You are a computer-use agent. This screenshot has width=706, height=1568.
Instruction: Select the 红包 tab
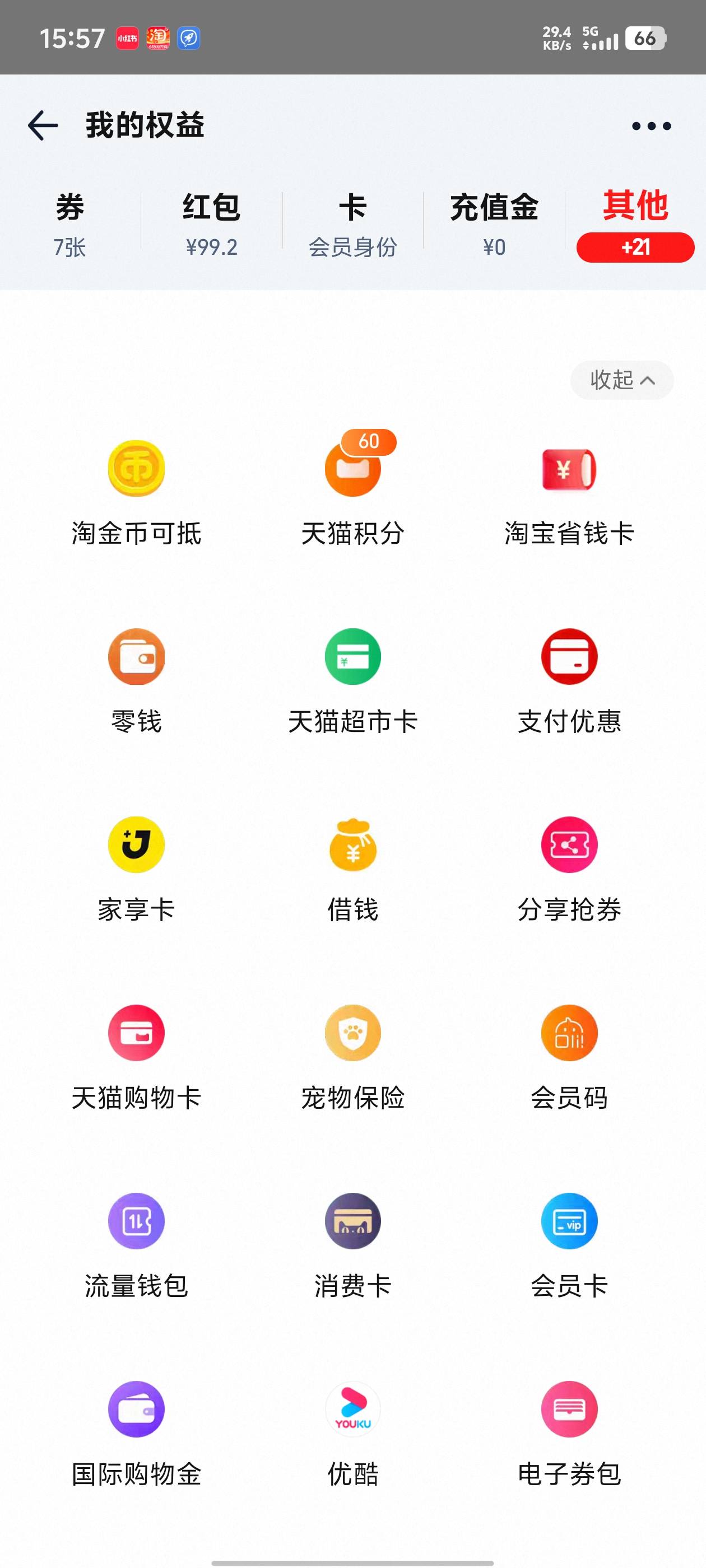pyautogui.click(x=211, y=224)
